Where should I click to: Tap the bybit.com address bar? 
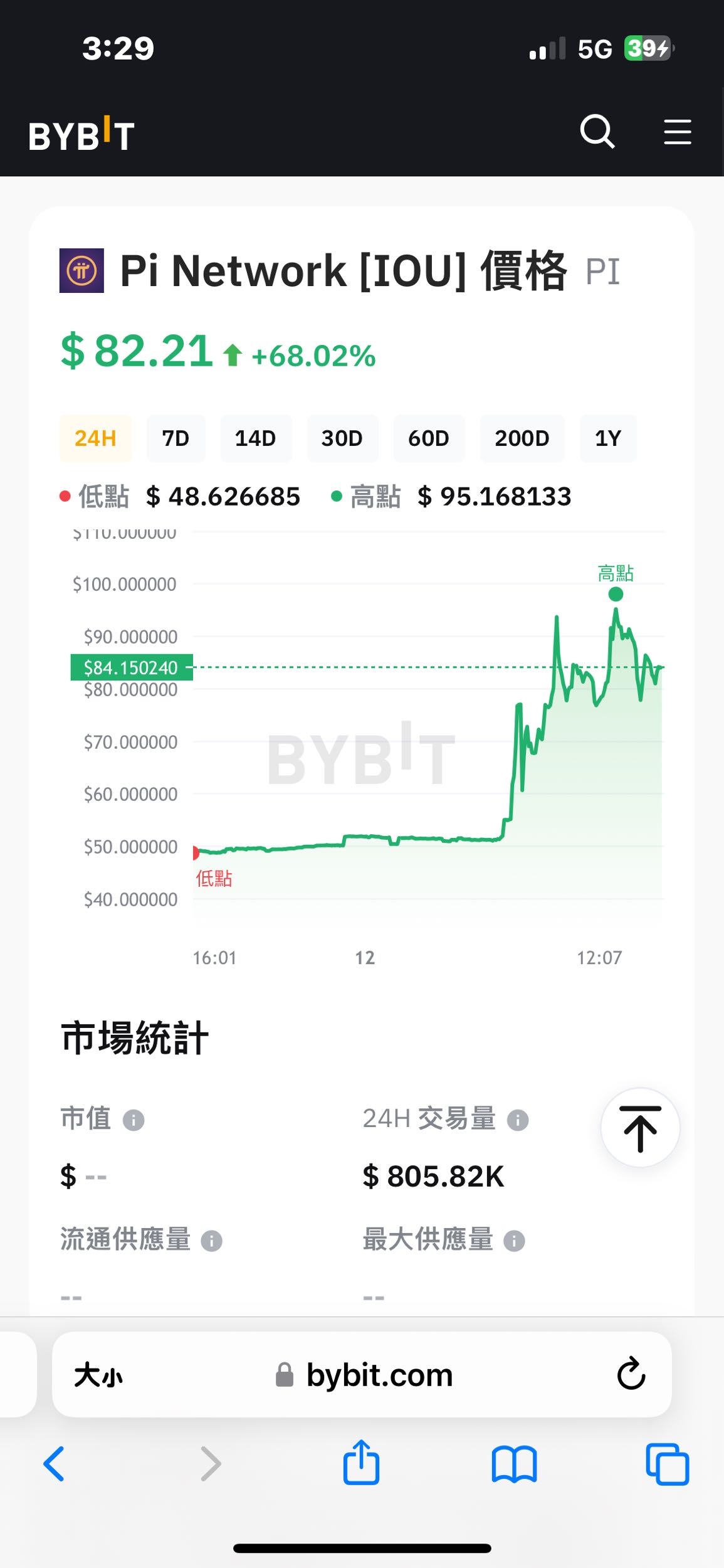[x=379, y=1374]
